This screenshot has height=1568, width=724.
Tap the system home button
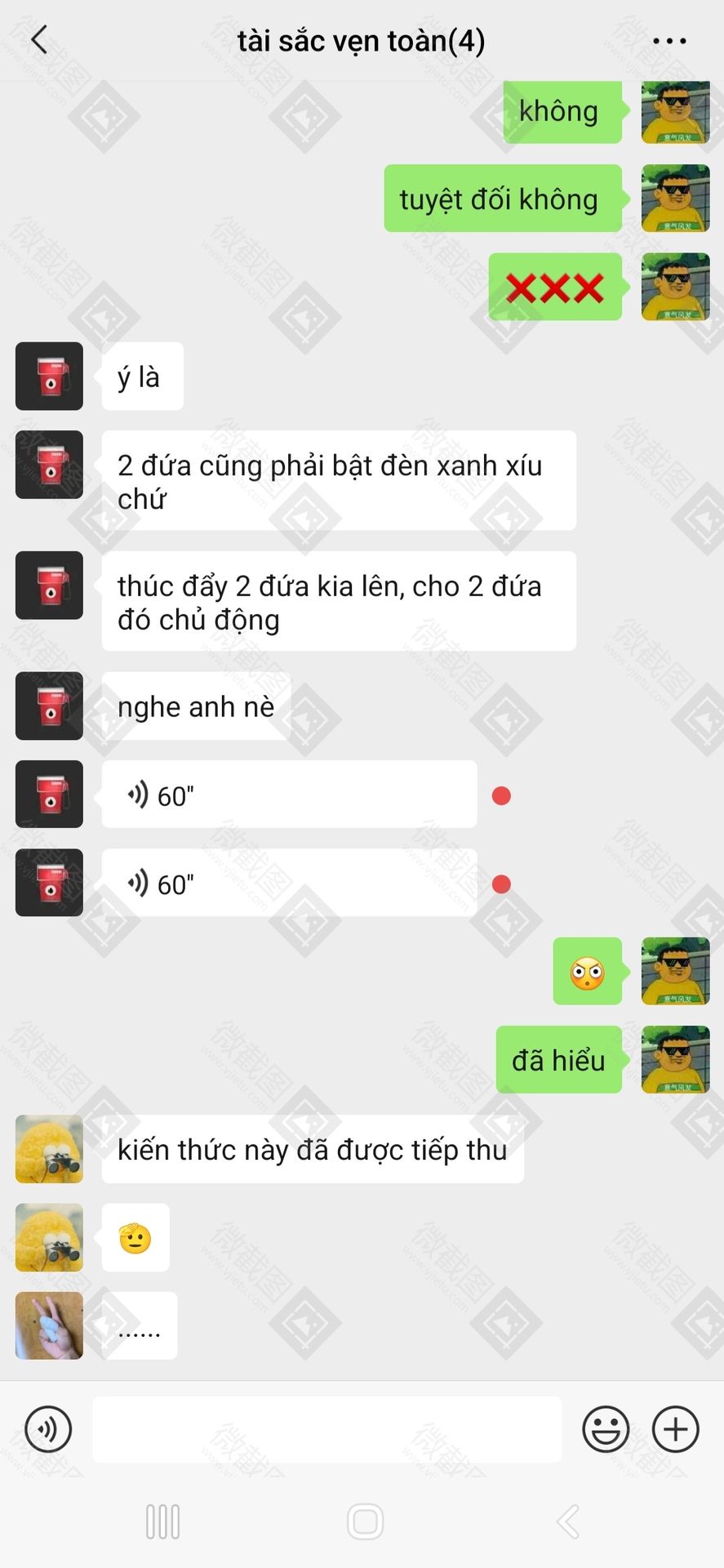coord(365,1521)
